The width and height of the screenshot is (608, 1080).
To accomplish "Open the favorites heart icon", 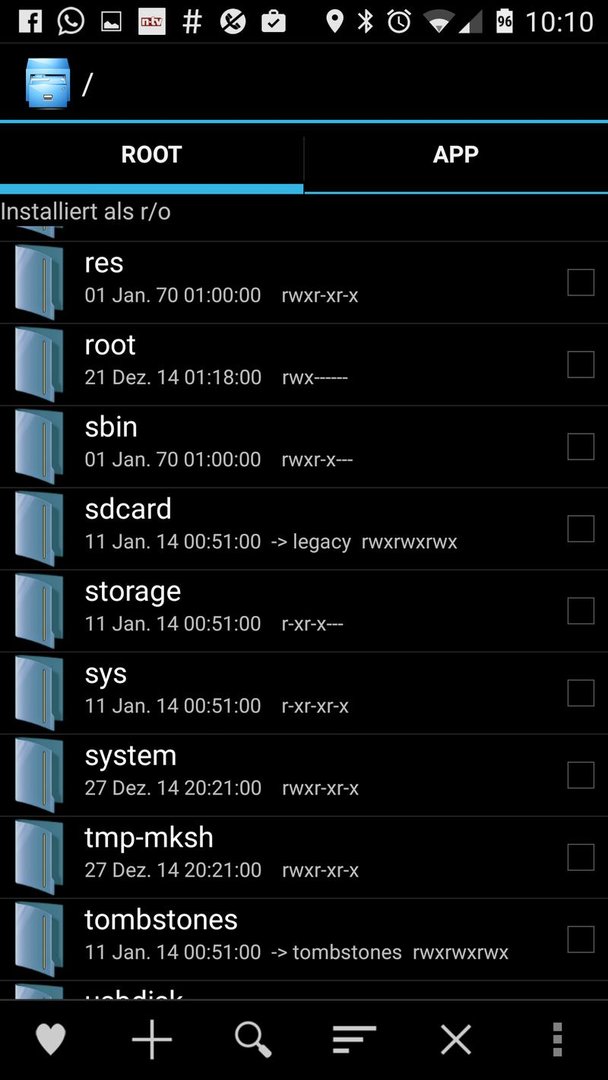I will coord(50,1039).
